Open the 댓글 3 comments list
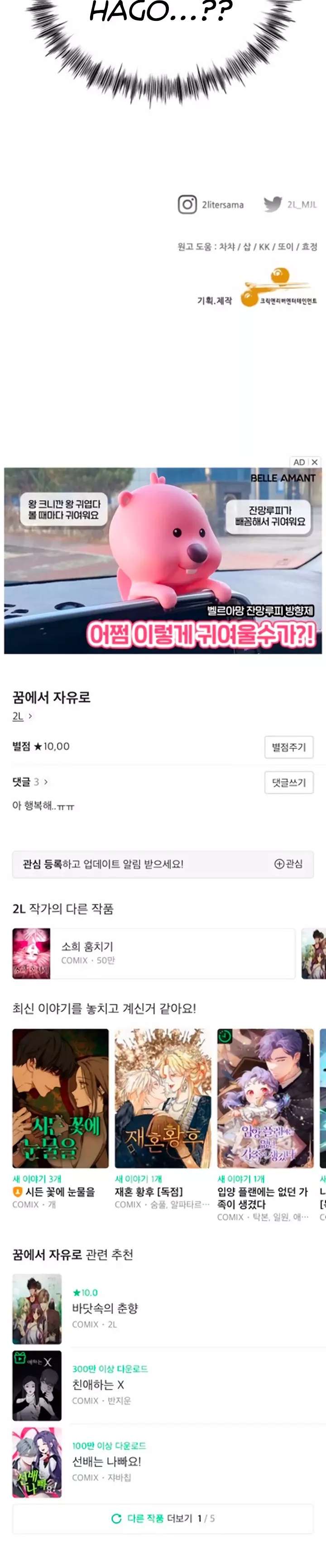The height and width of the screenshot is (1568, 326). (x=30, y=782)
